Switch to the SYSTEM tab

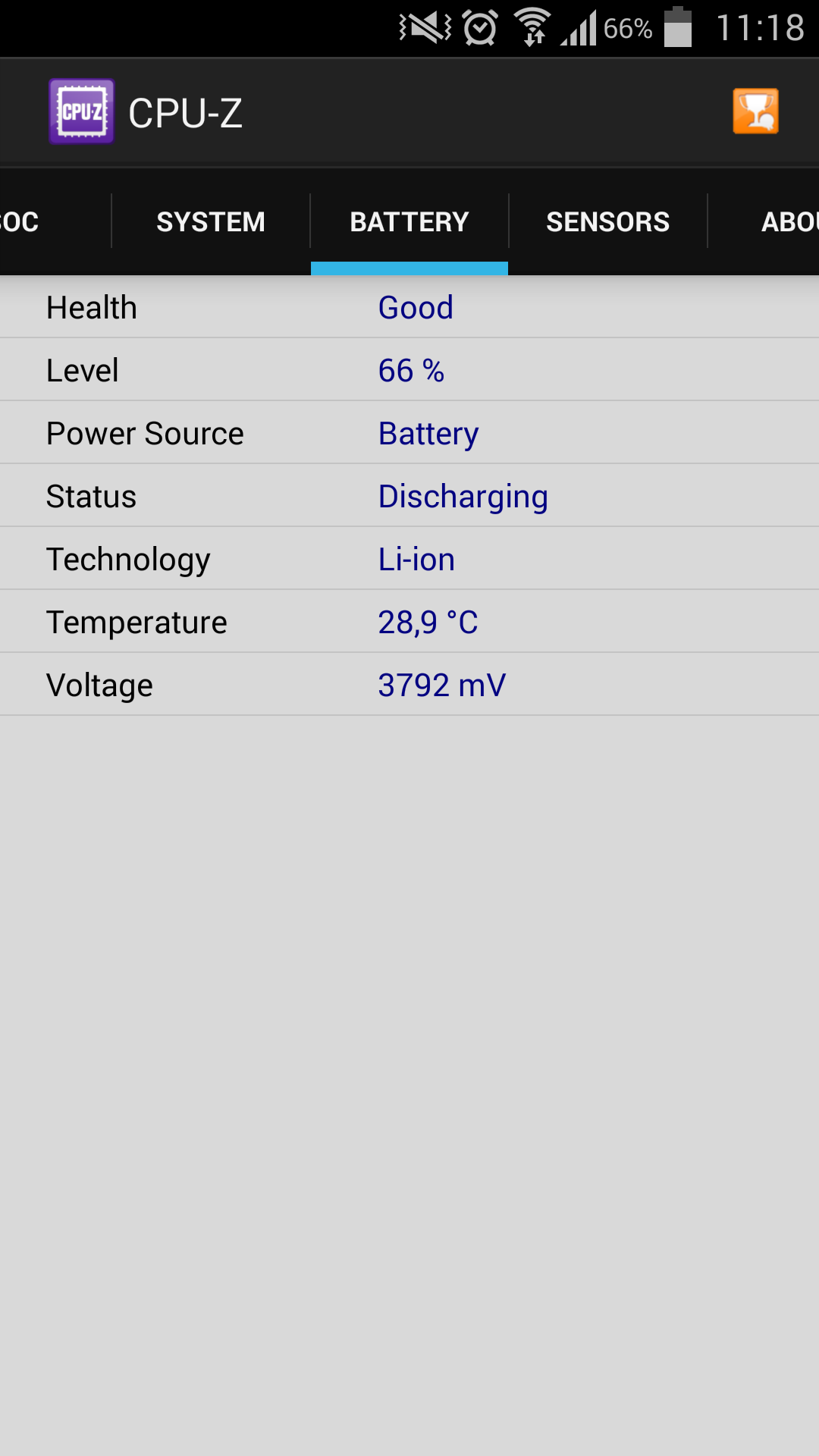click(211, 221)
